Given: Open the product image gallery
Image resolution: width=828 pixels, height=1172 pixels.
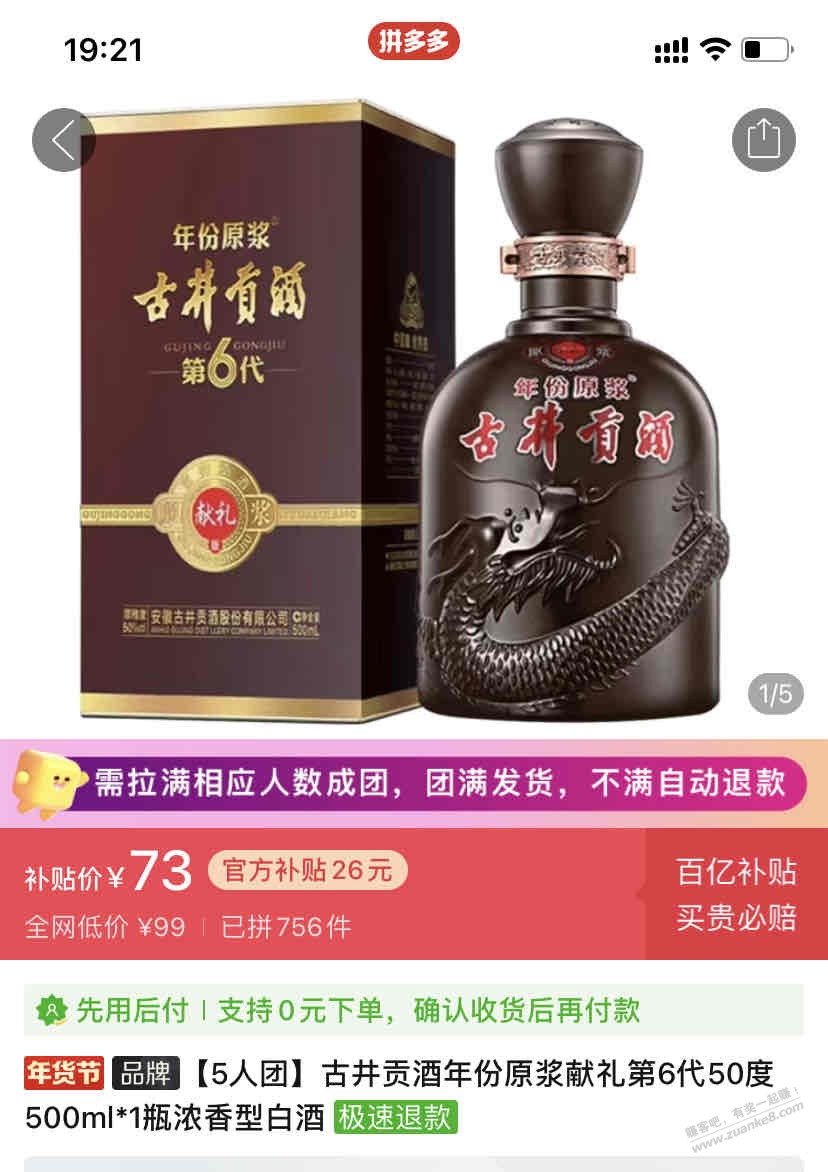Looking at the screenshot, I should pos(414,420).
